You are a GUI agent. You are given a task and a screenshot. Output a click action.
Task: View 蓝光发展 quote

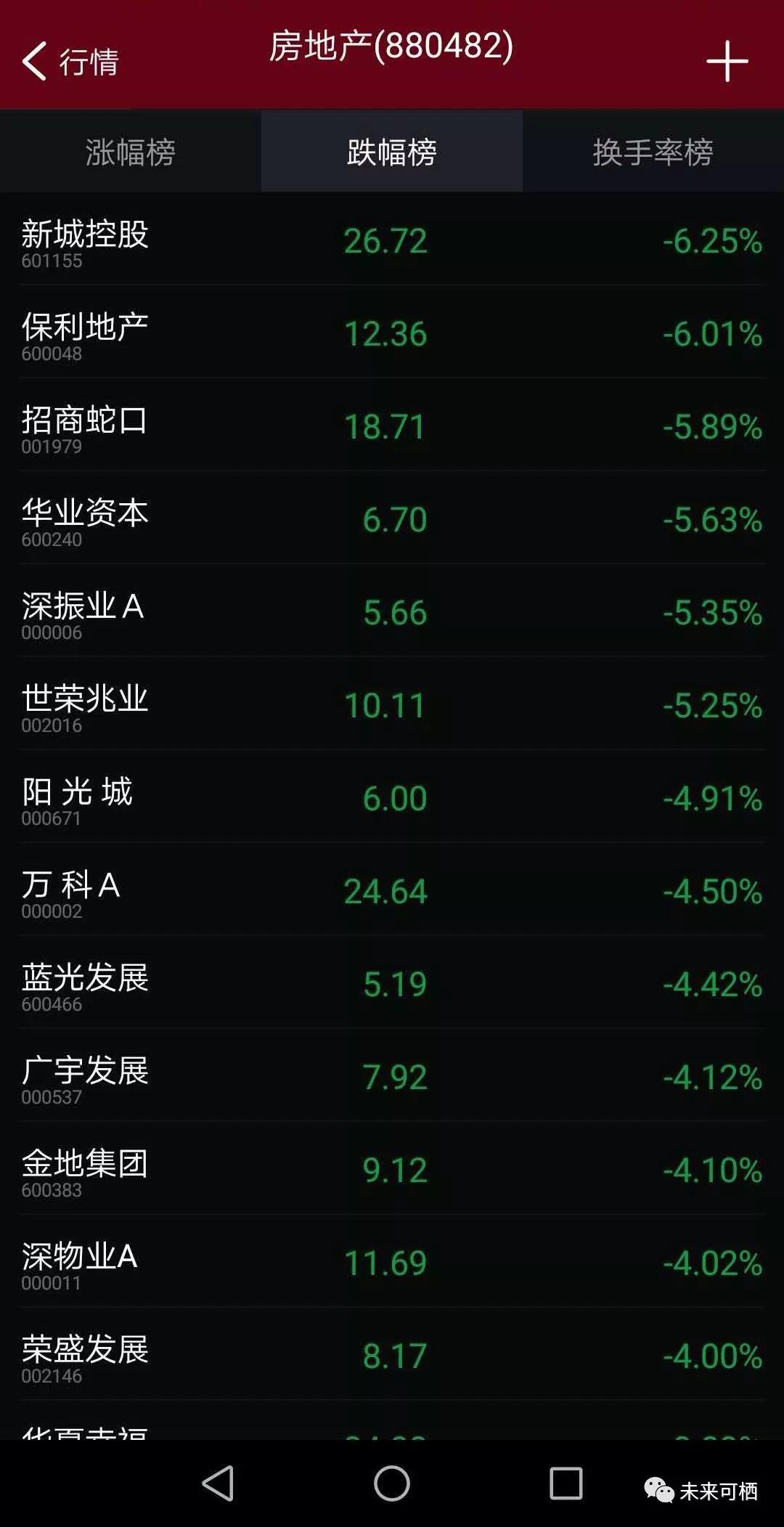392,983
